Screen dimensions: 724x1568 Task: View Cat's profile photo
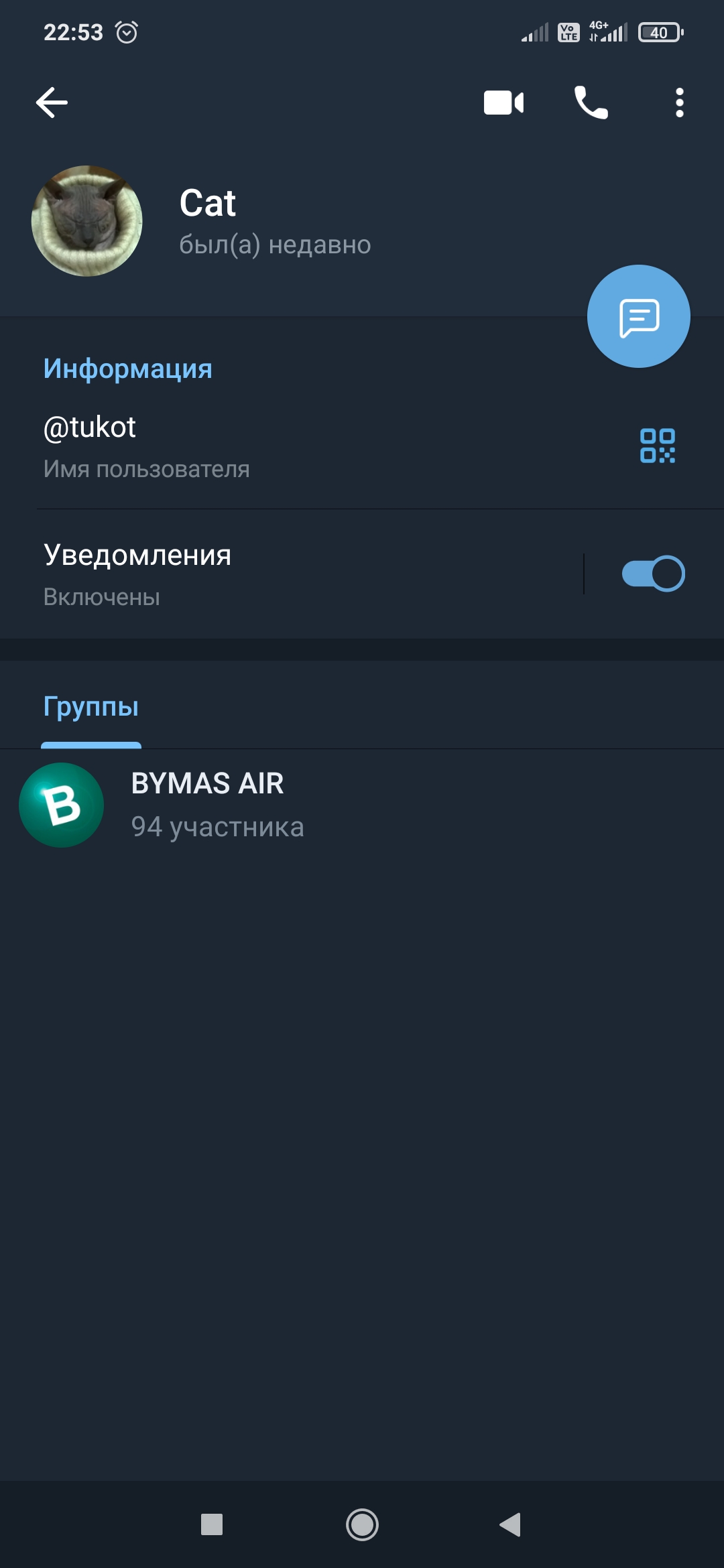[87, 221]
